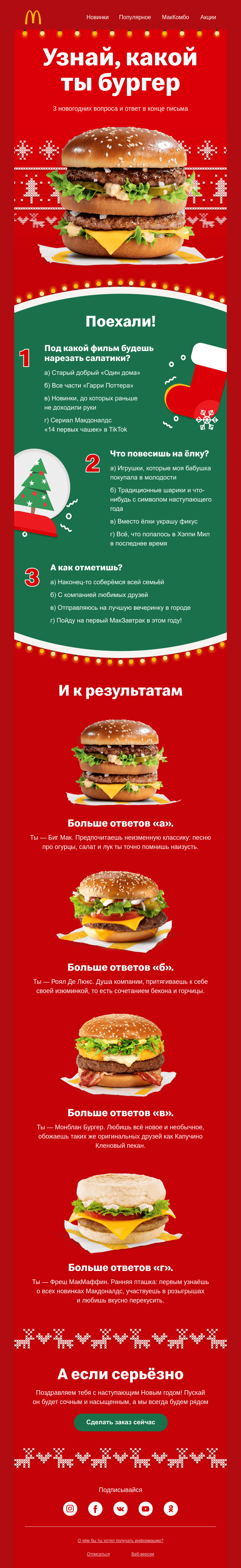Viewport: 241px width, 1568px height.
Task: Visit the Facebook page
Action: 96,1508
